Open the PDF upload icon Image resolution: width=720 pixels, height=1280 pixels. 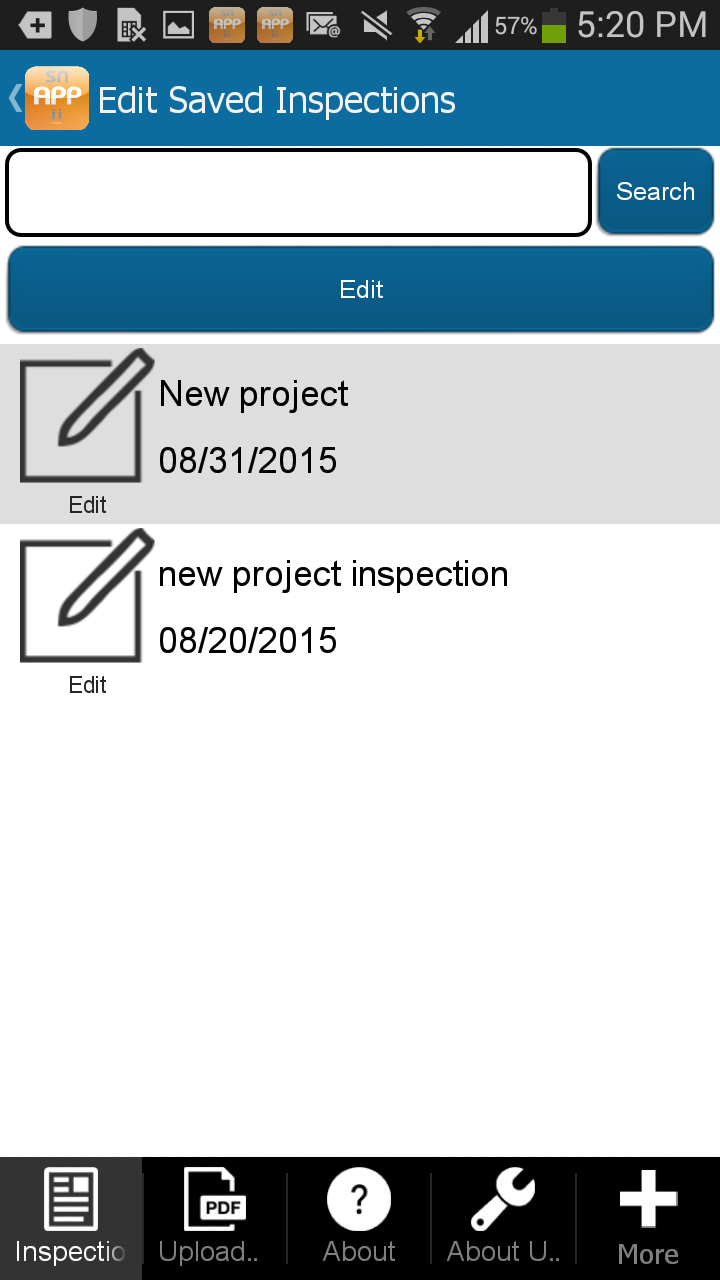(x=214, y=1198)
